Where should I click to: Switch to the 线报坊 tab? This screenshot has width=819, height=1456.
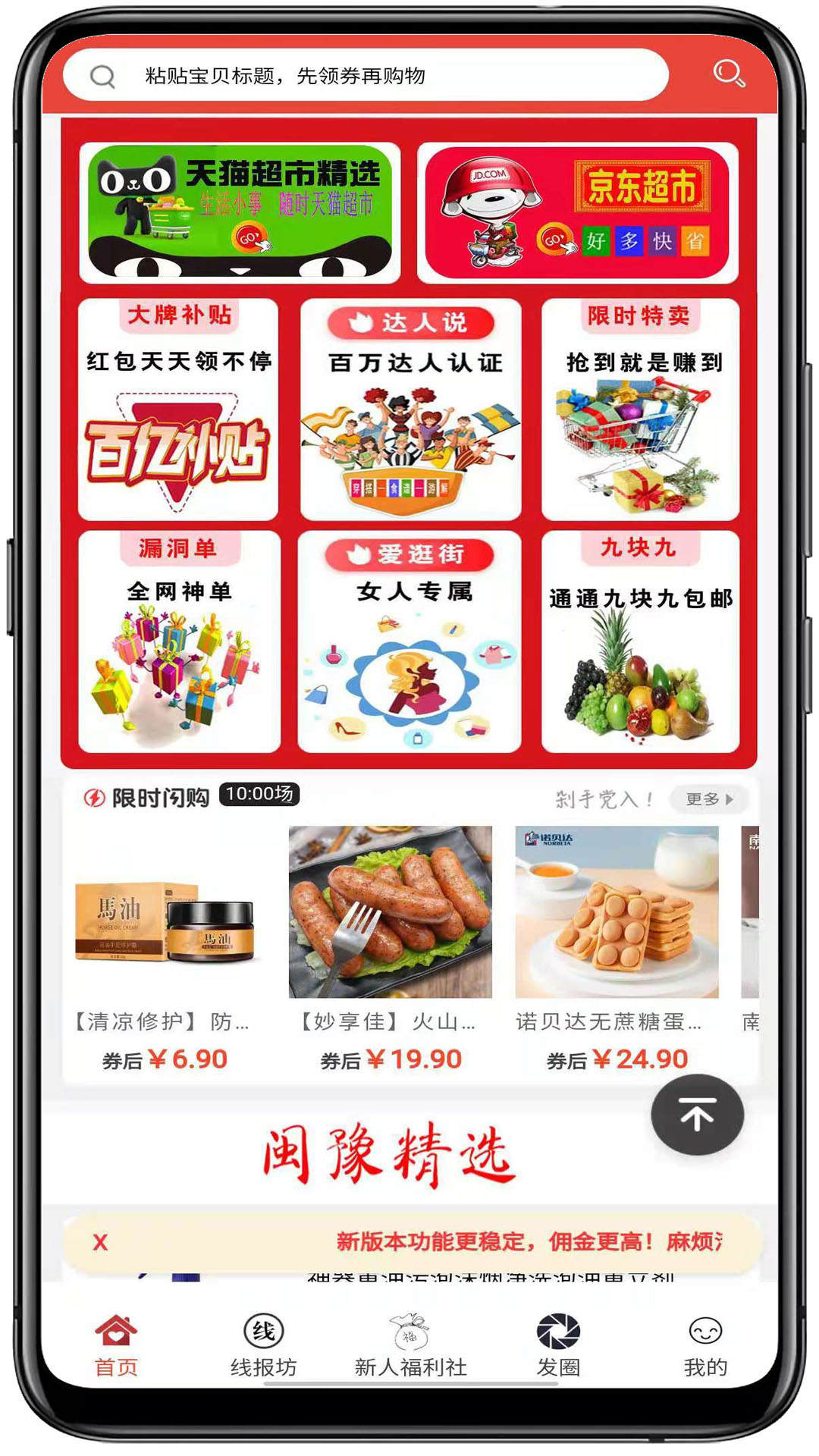coord(263,1345)
